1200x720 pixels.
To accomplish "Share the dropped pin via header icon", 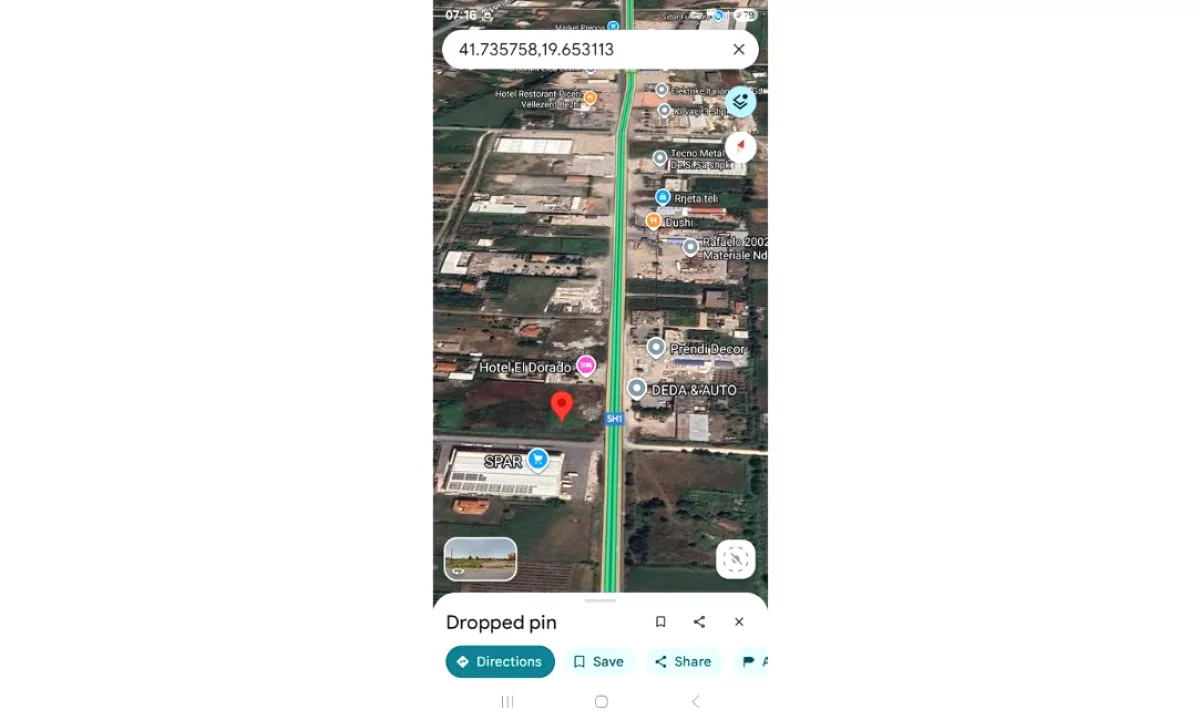I will click(x=699, y=622).
